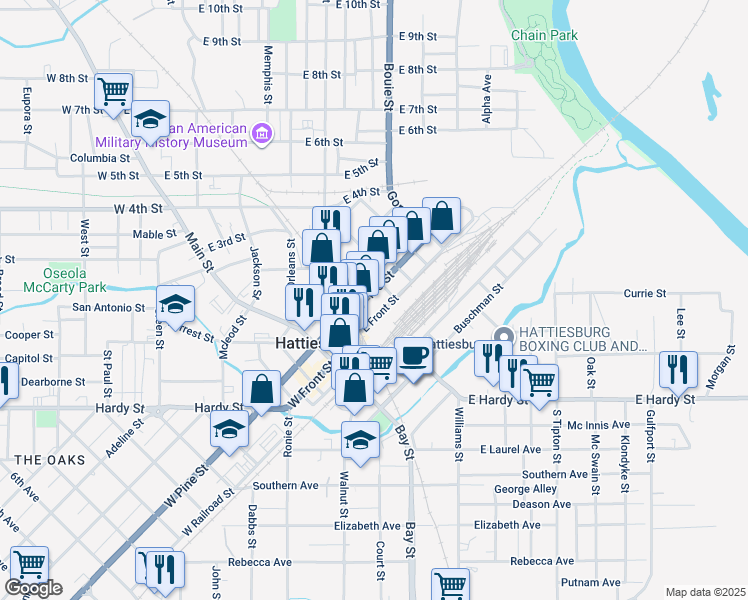Open the school marker beside W 7th St
Viewport: 748px width, 600px height.
[150, 120]
